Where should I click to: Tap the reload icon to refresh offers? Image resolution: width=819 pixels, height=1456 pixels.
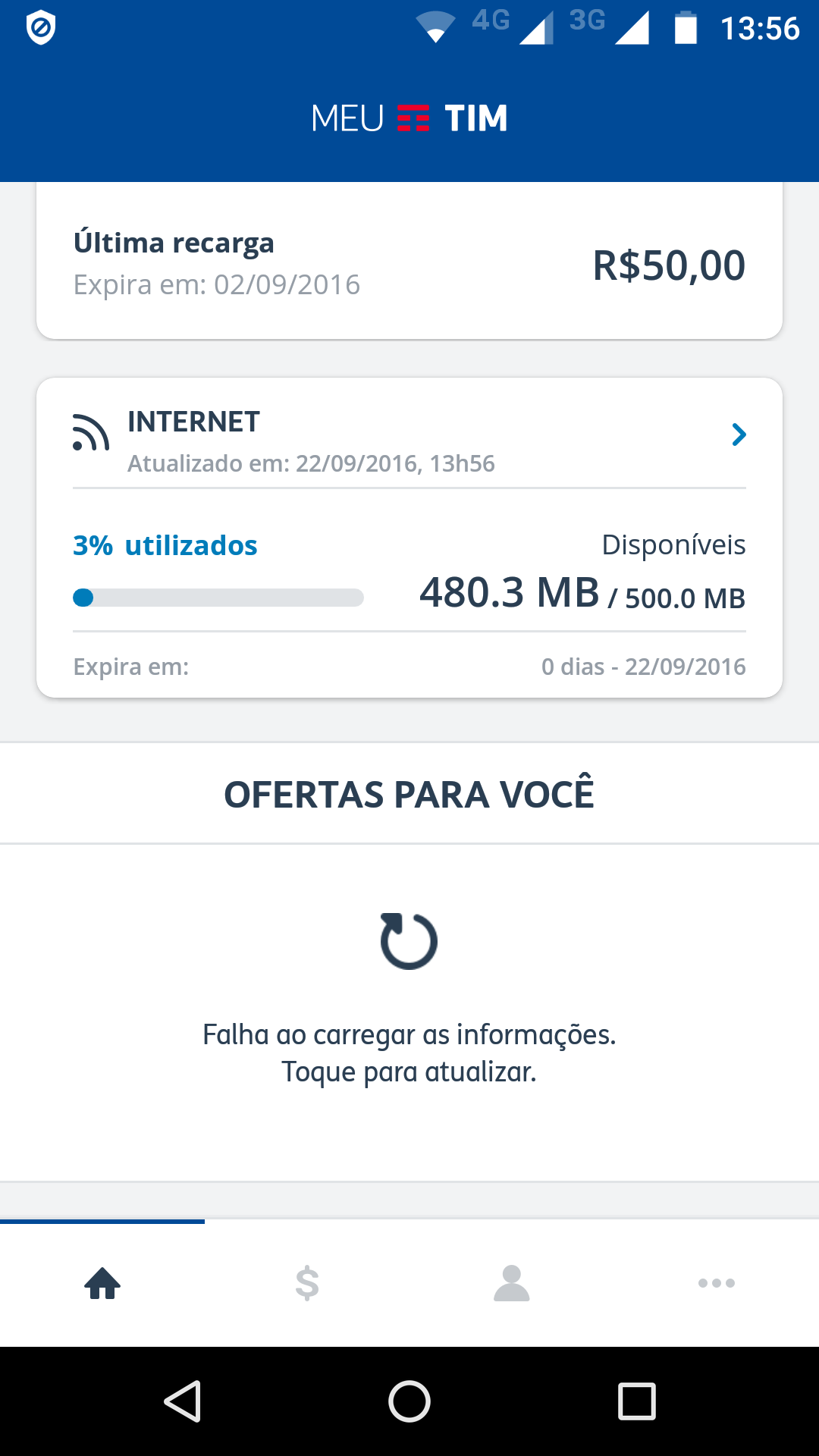(x=408, y=940)
